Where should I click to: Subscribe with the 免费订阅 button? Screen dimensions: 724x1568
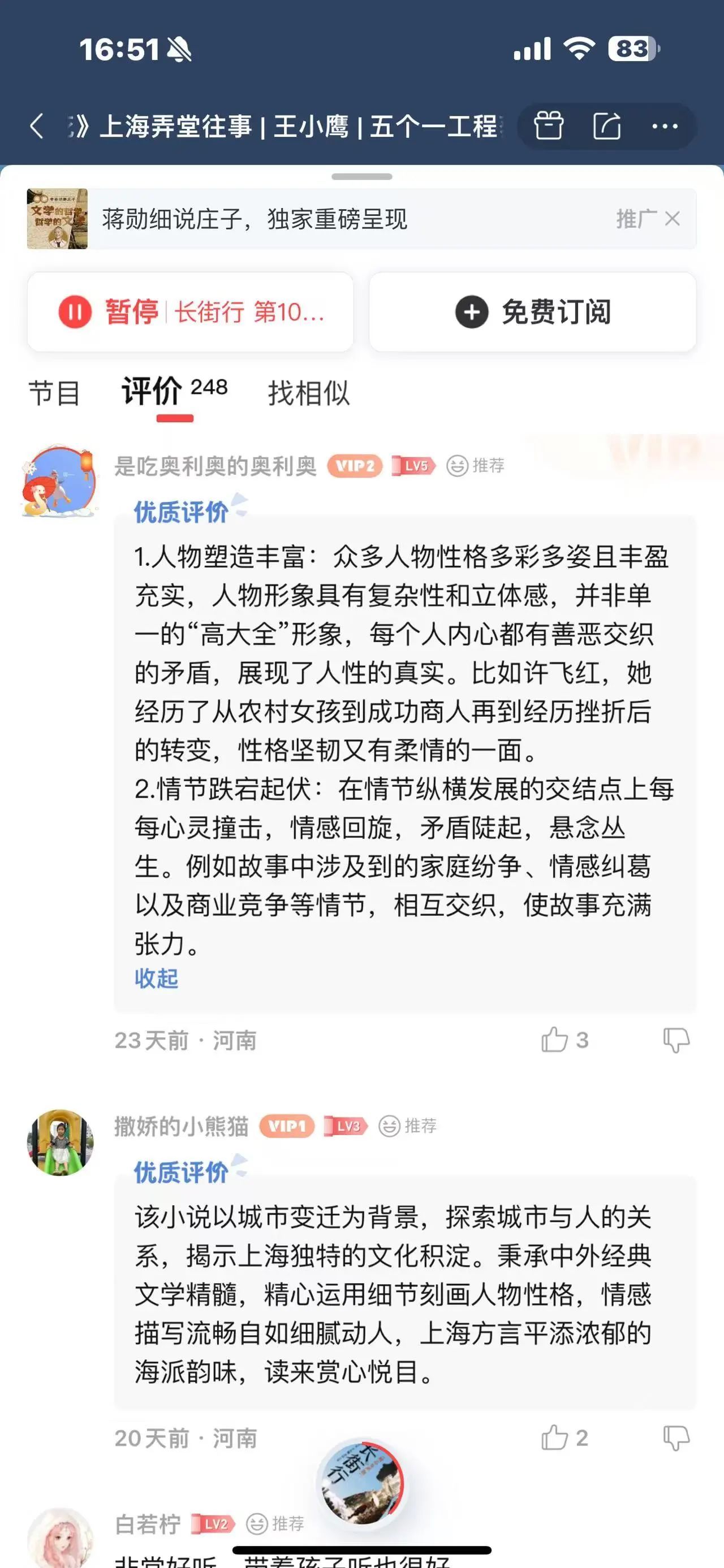[x=533, y=311]
